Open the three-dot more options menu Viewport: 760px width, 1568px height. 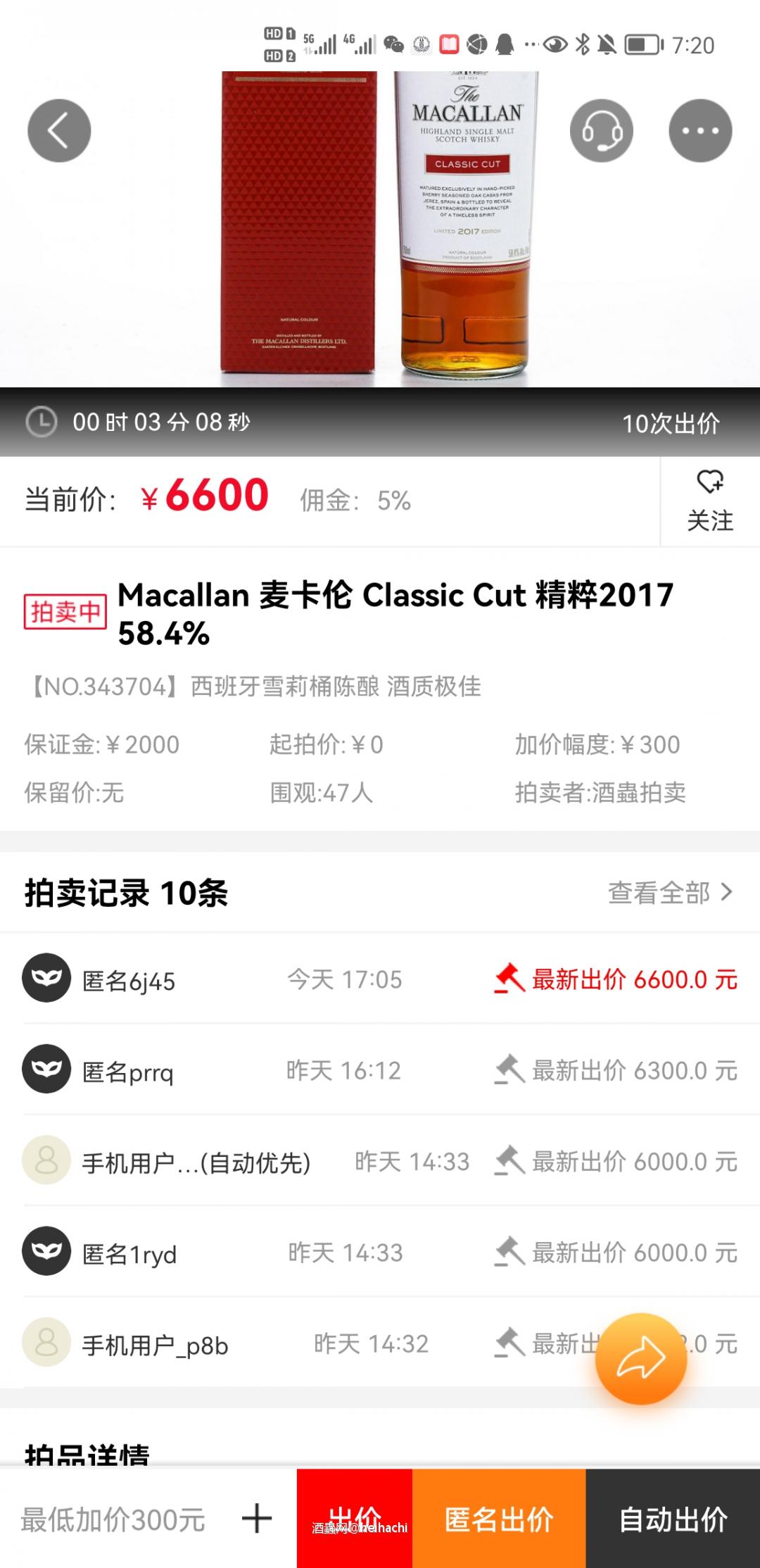coord(700,130)
